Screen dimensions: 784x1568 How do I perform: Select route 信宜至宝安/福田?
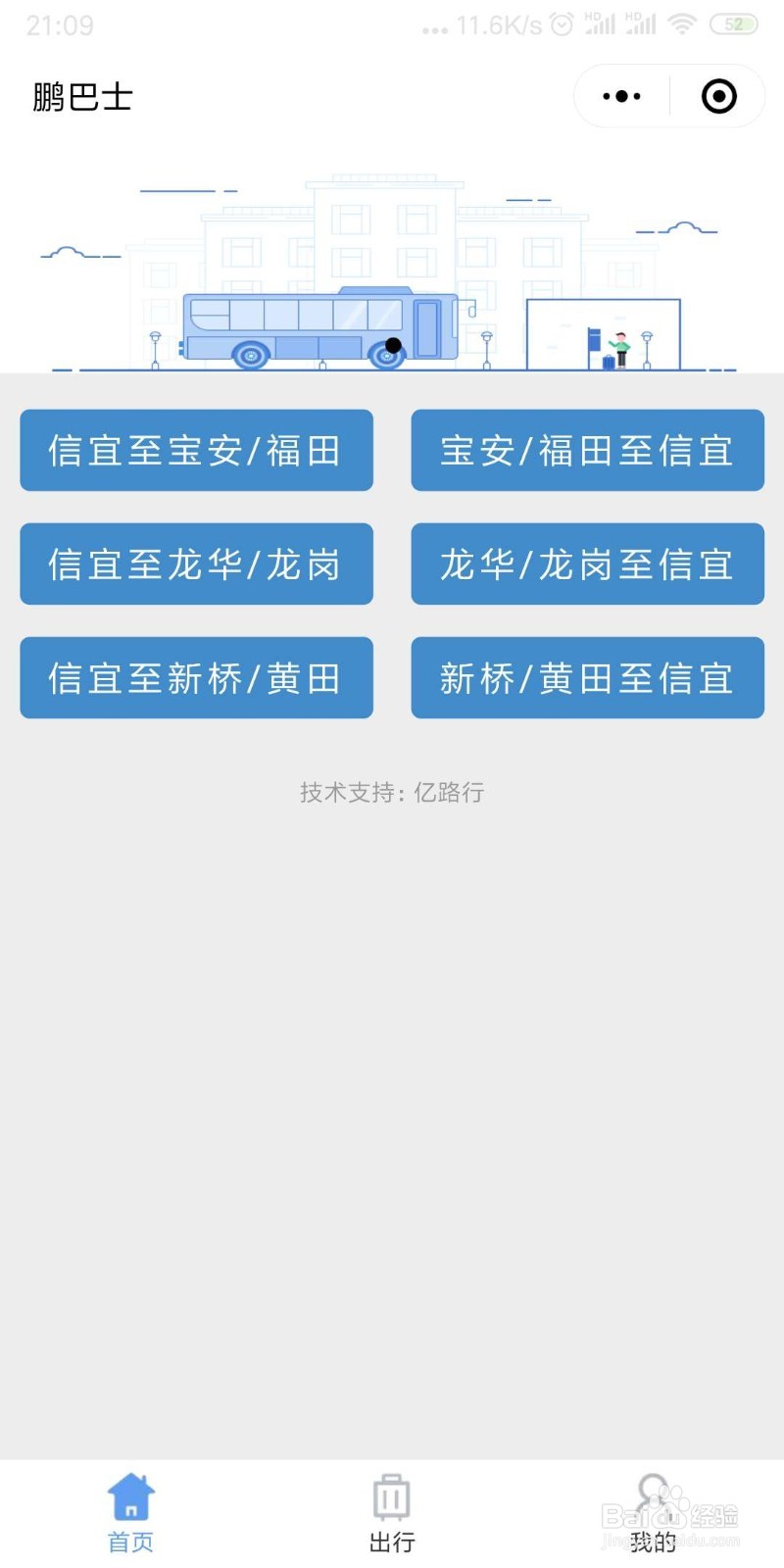coord(196,450)
